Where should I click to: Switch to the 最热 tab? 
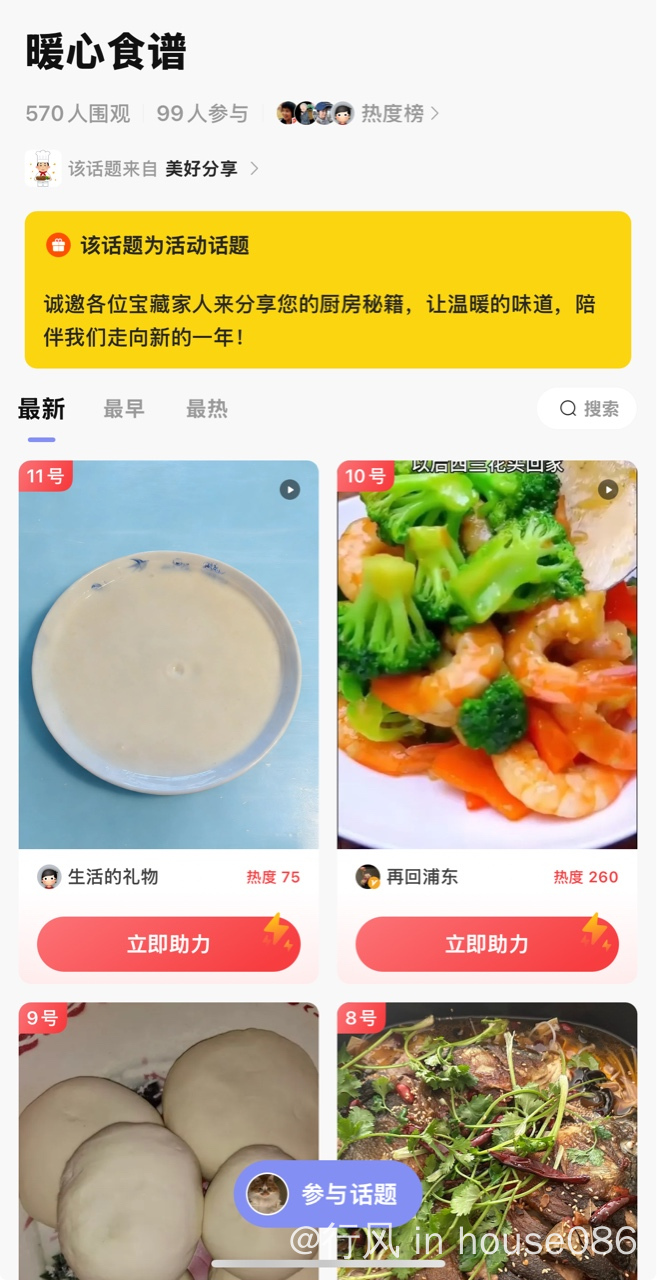[207, 409]
